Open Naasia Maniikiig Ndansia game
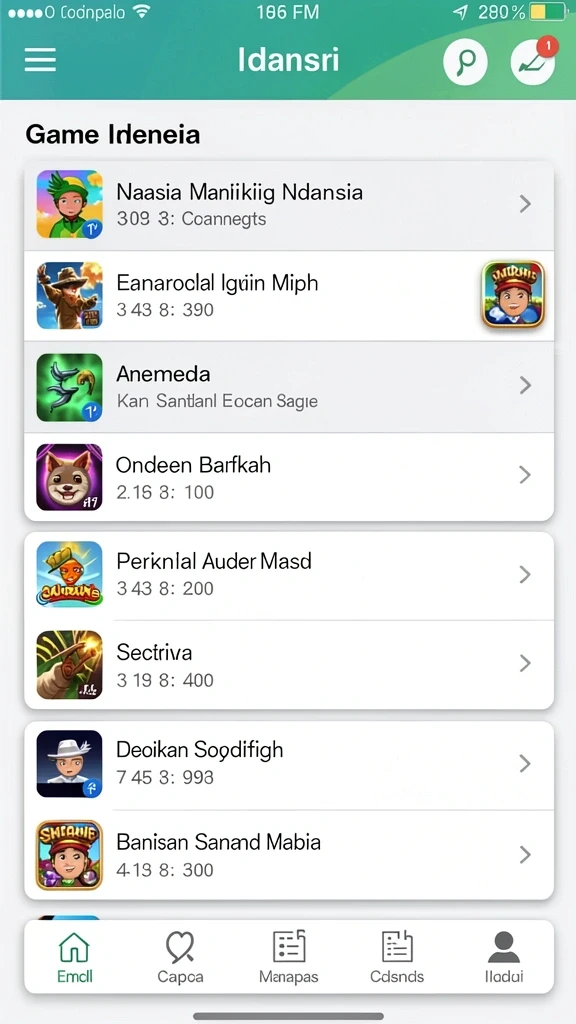This screenshot has height=1024, width=576. [x=289, y=205]
